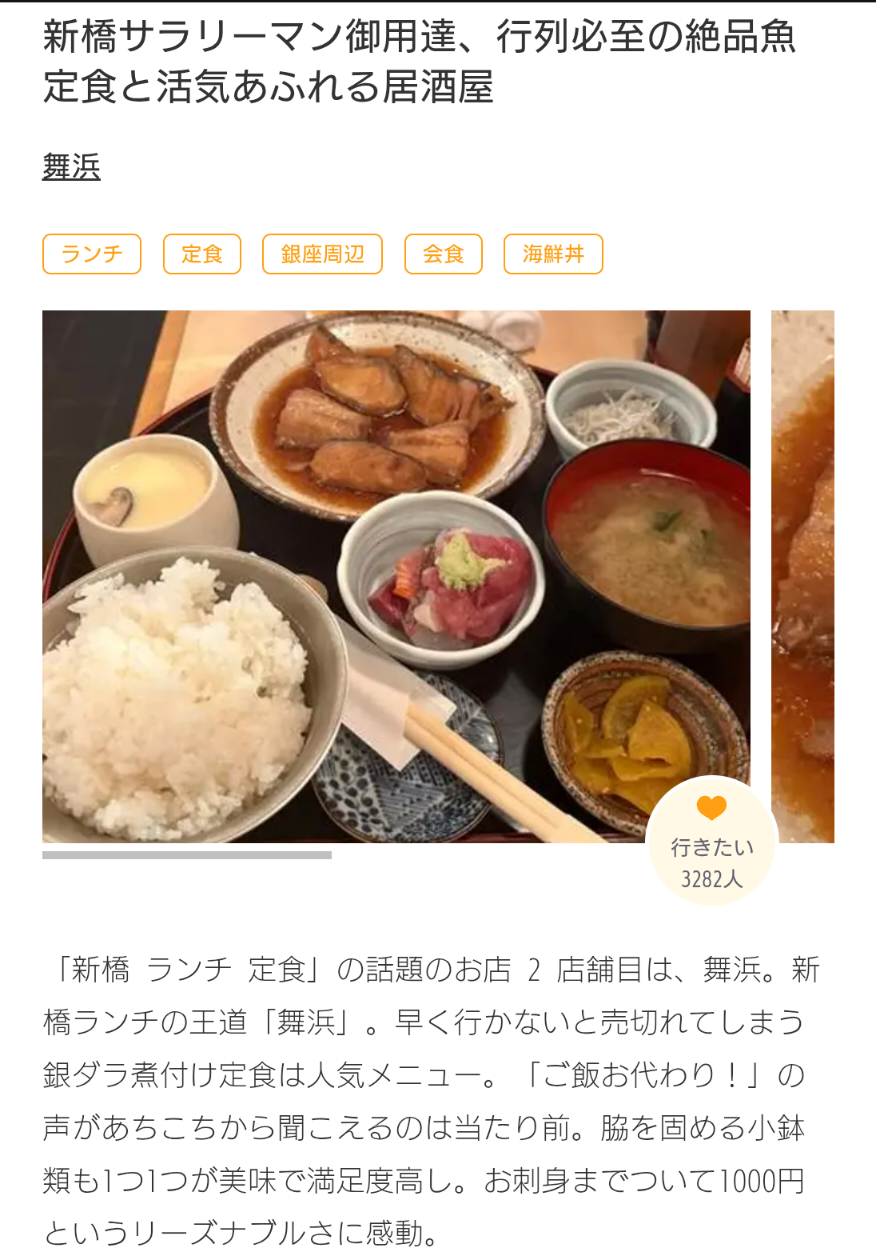
Task: Select the ランチ tag chip
Action: tap(92, 254)
